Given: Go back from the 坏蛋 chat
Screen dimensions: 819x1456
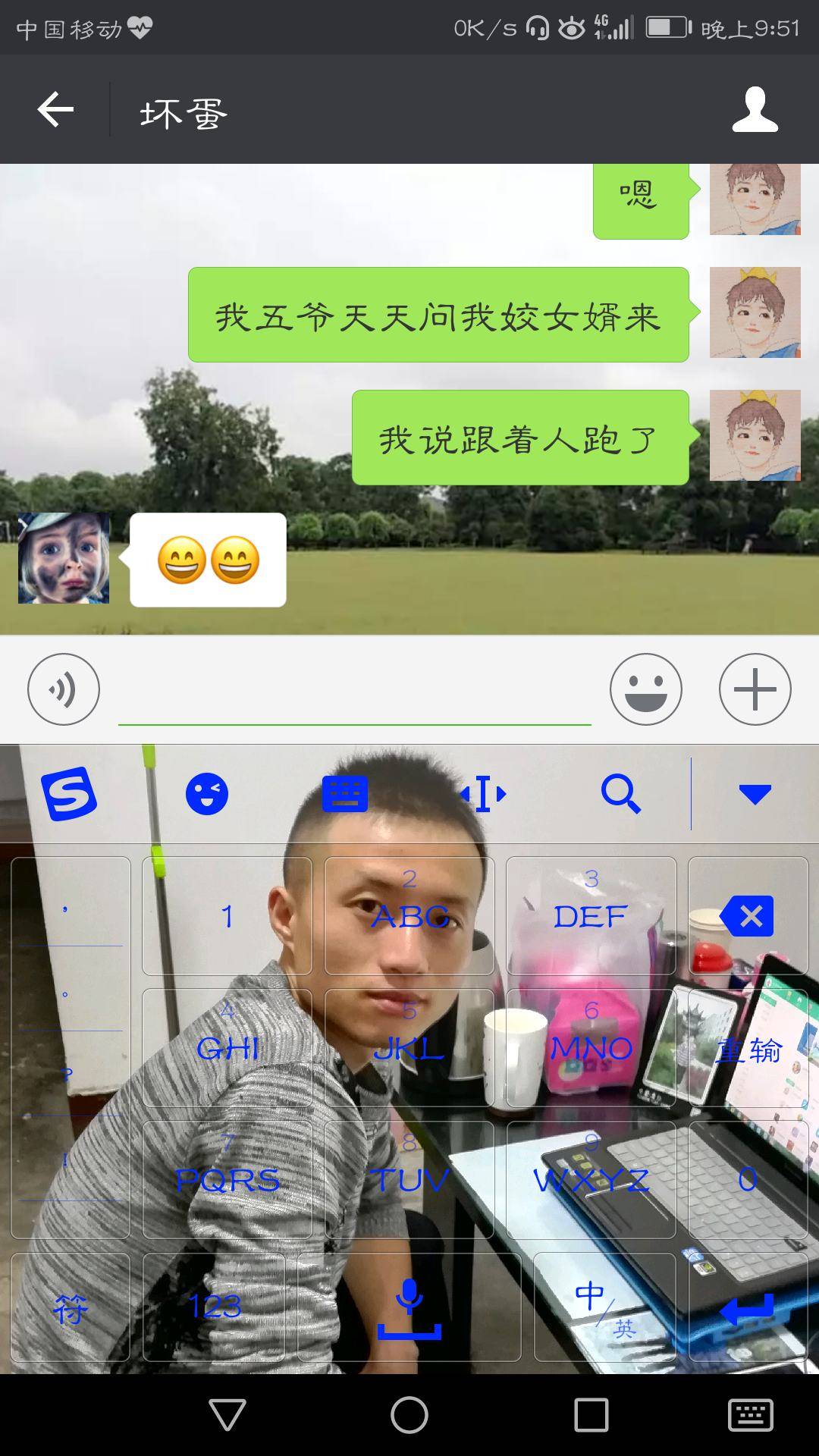Looking at the screenshot, I should coord(55,110).
